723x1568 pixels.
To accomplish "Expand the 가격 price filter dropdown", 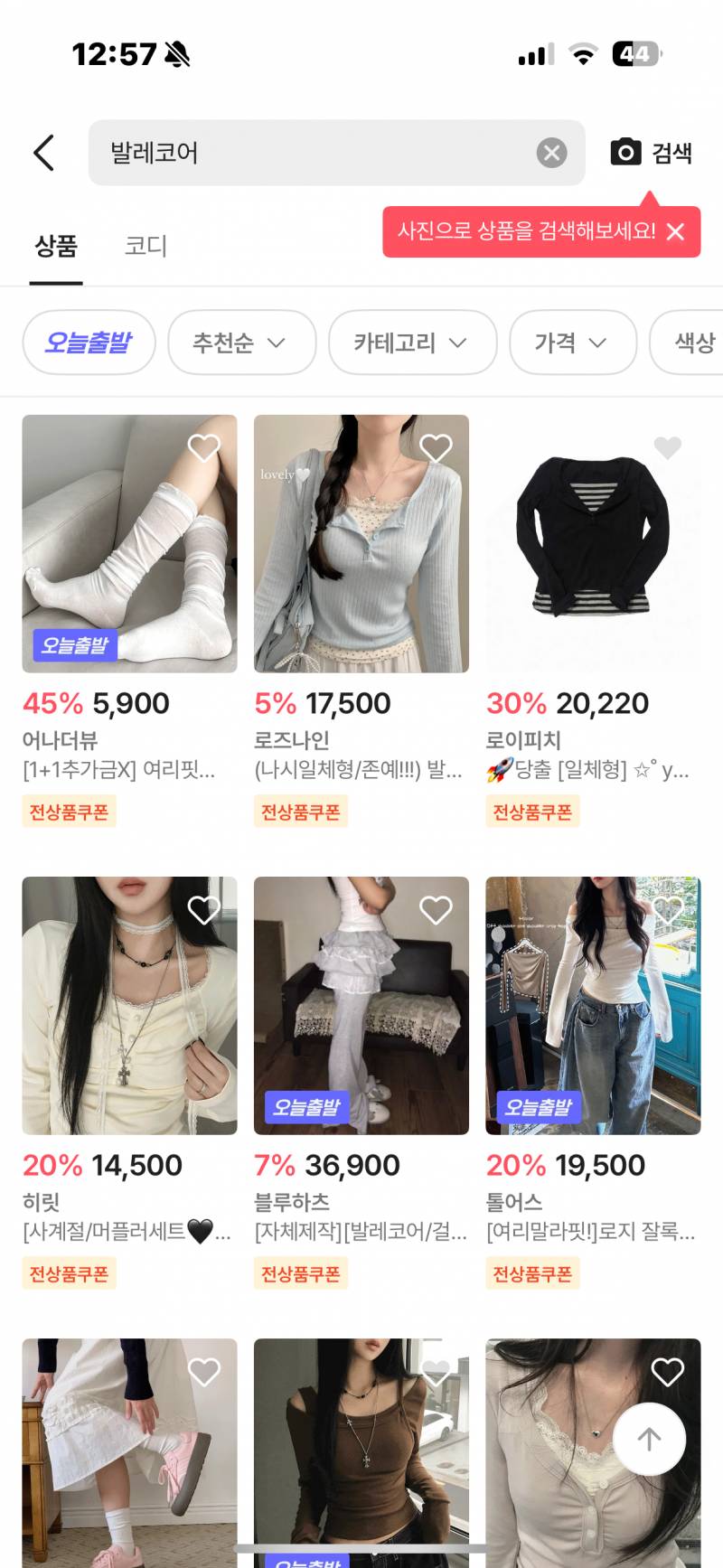I will (572, 343).
